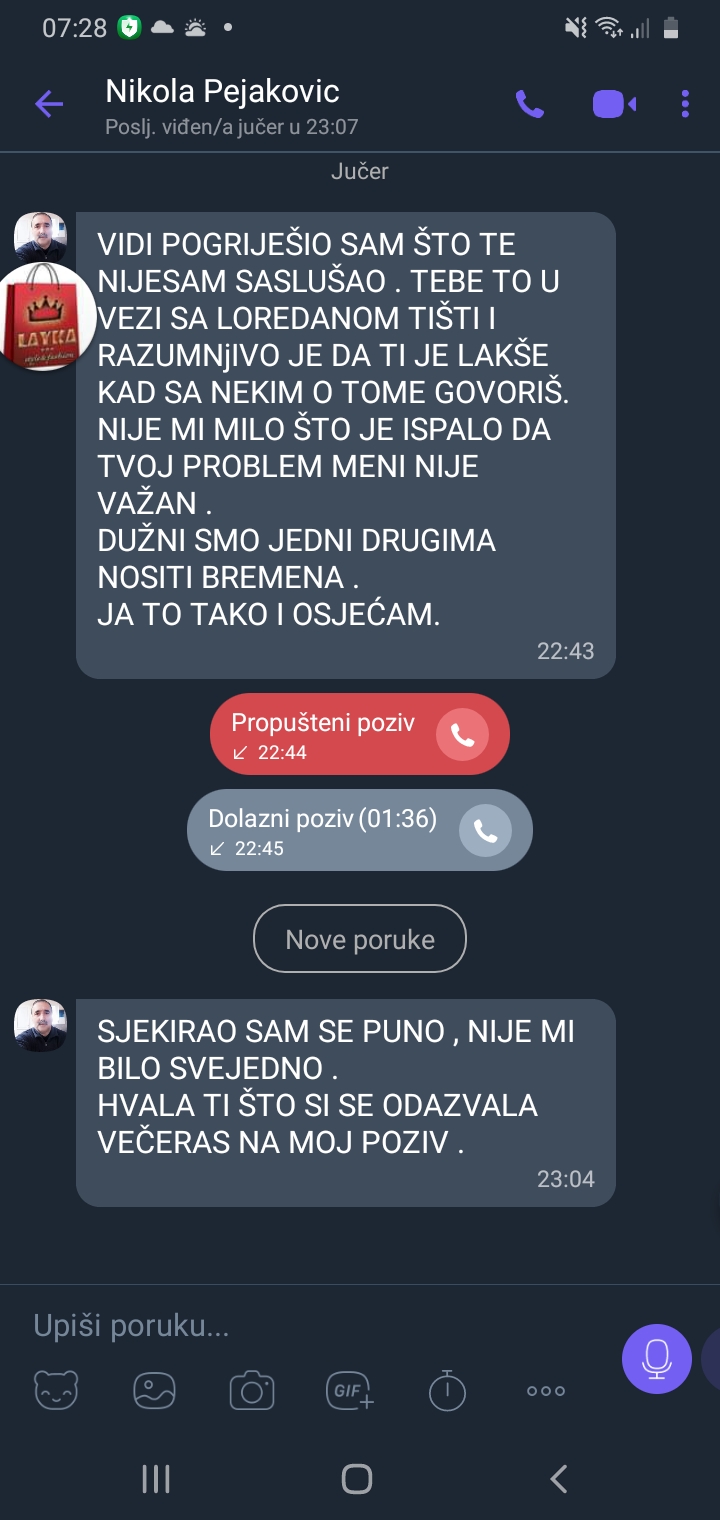Tap Nikola's avatar beside the 23:04 message
The height and width of the screenshot is (1520, 720).
[40, 1025]
